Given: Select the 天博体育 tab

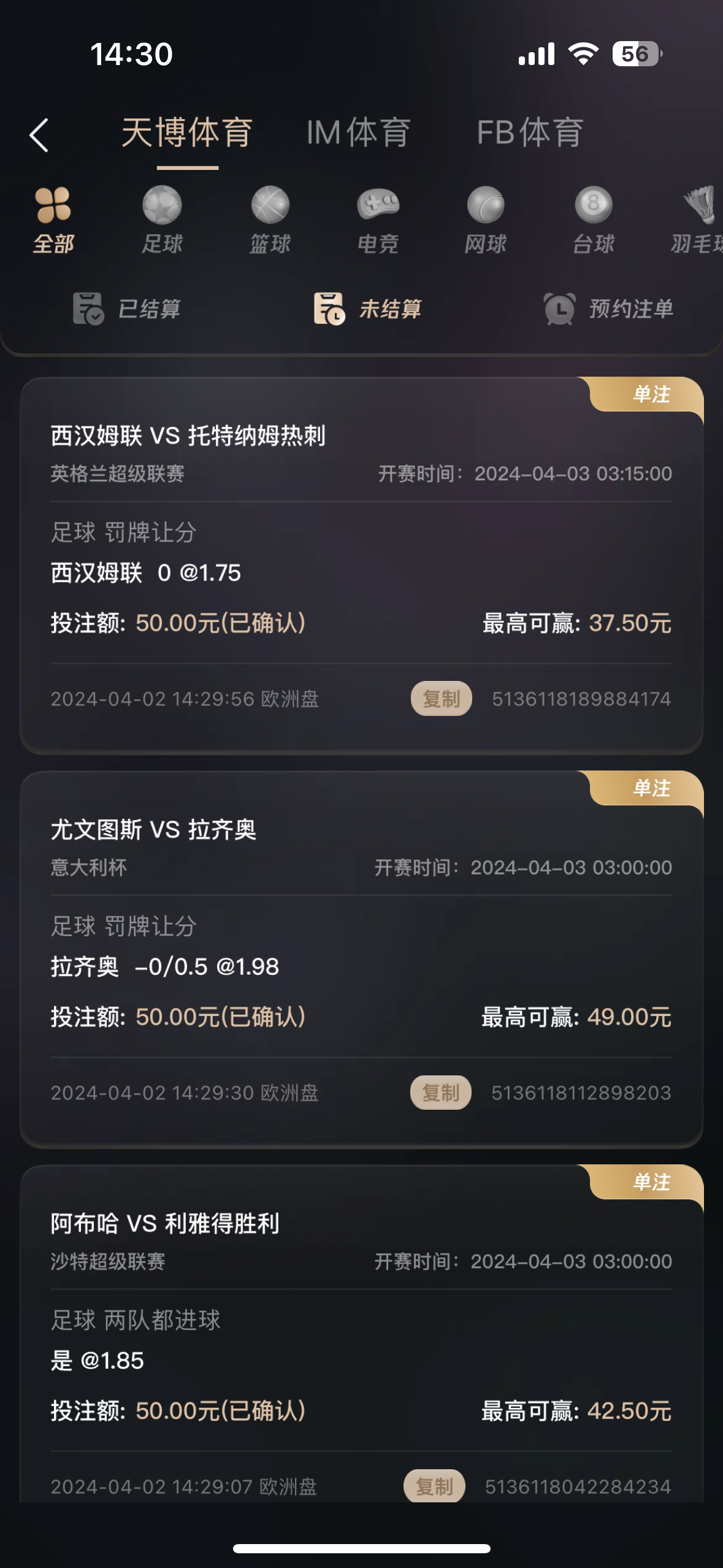Looking at the screenshot, I should (x=187, y=133).
